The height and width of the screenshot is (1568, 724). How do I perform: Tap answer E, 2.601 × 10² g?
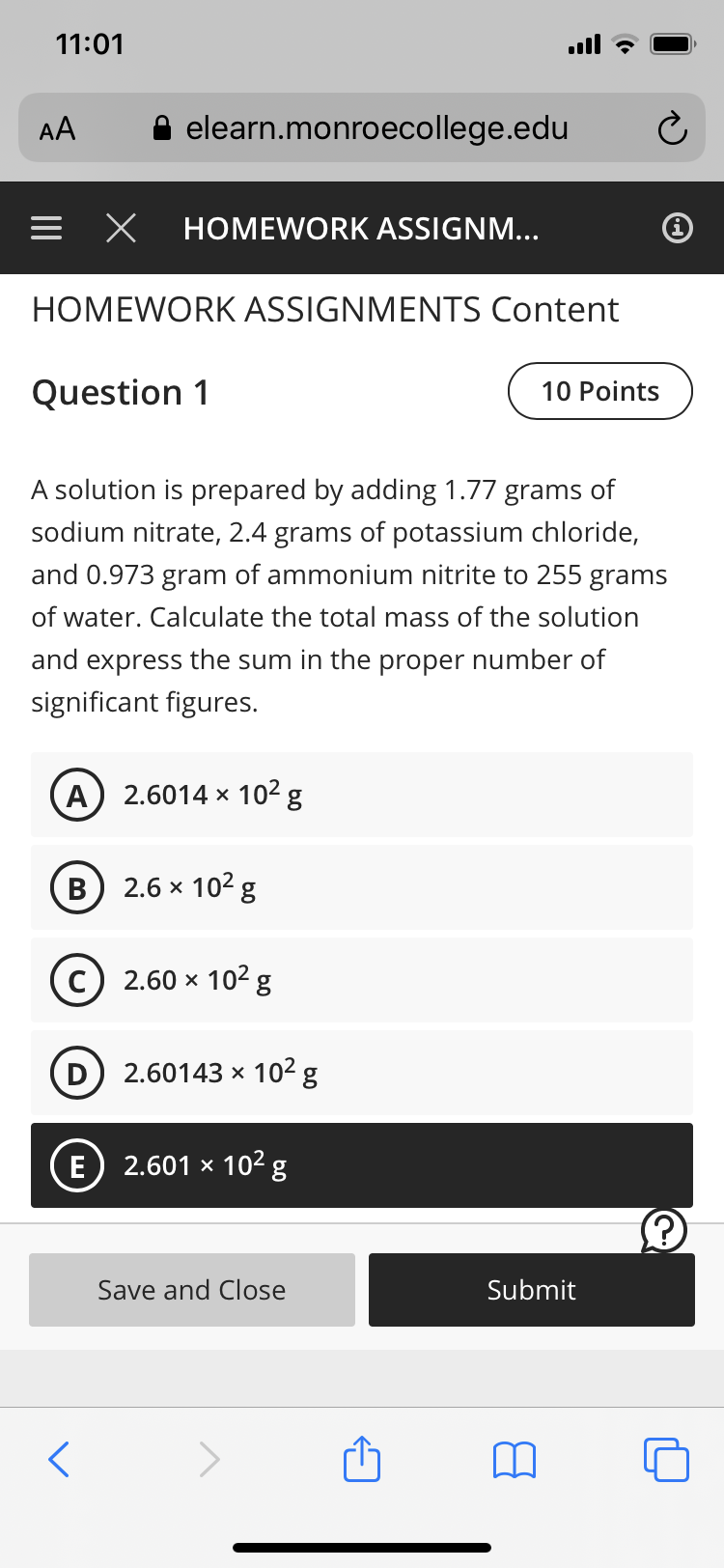click(362, 1165)
